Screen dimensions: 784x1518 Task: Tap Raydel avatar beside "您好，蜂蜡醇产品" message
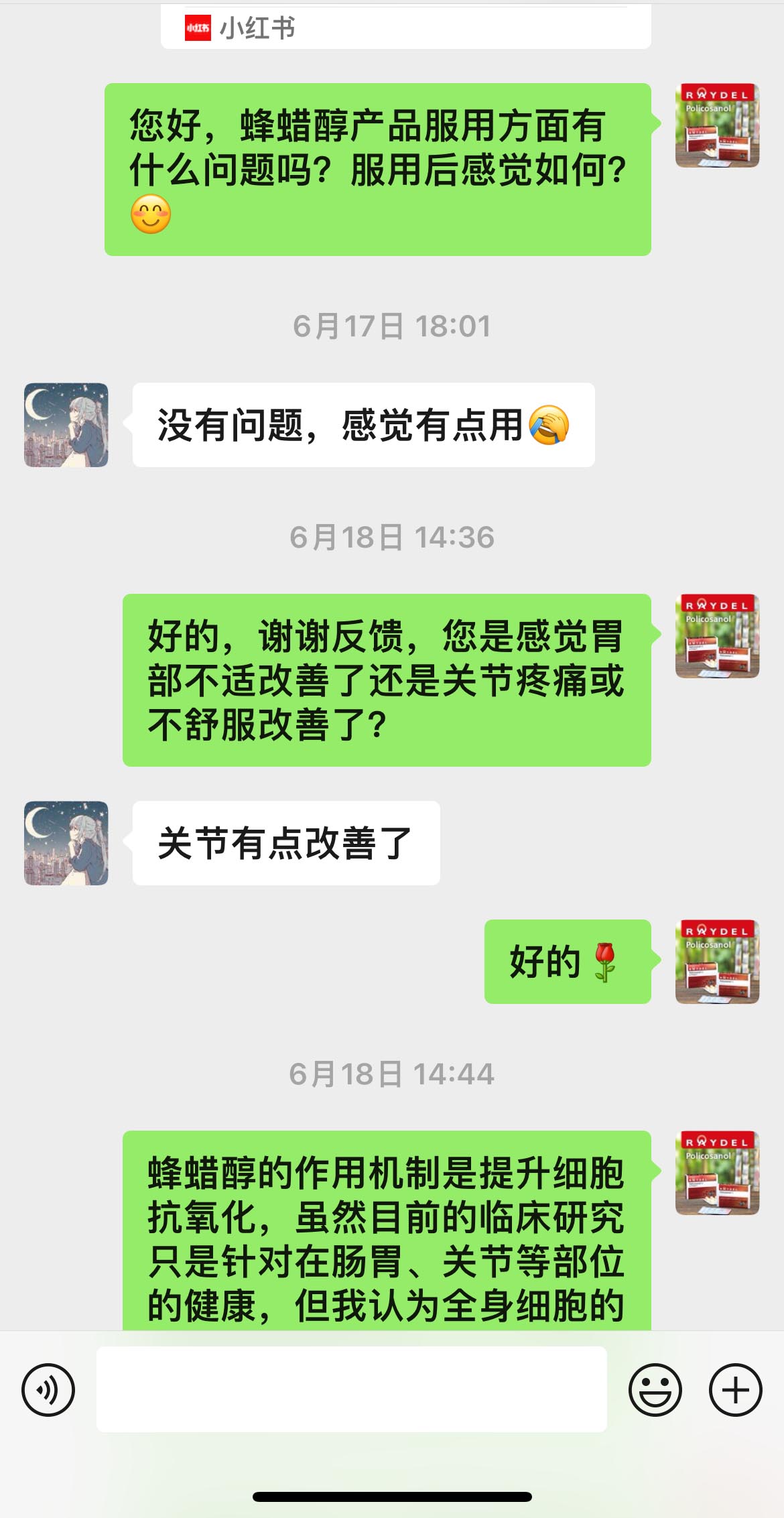click(717, 125)
